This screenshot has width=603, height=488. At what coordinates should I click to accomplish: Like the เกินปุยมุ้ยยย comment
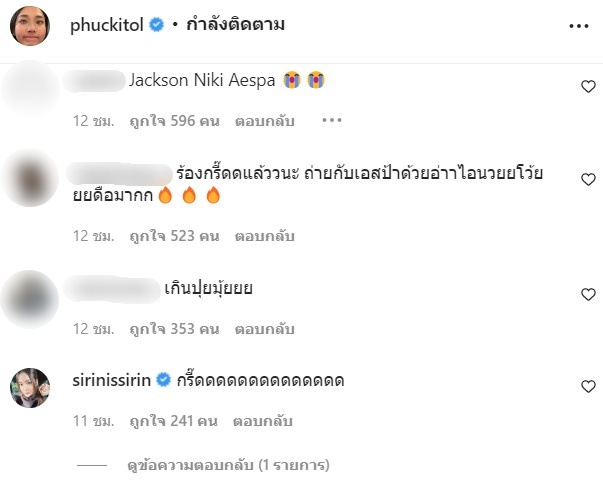588,294
